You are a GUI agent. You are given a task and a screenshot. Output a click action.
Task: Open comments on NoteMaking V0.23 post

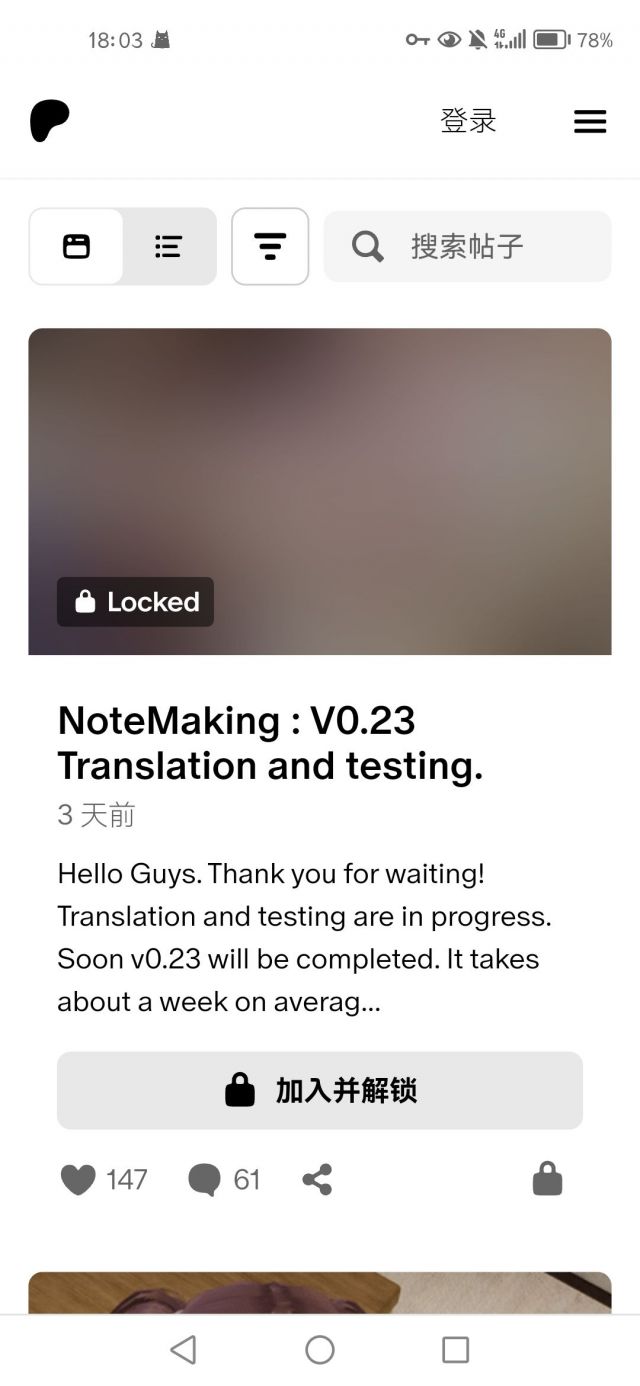tap(205, 1180)
